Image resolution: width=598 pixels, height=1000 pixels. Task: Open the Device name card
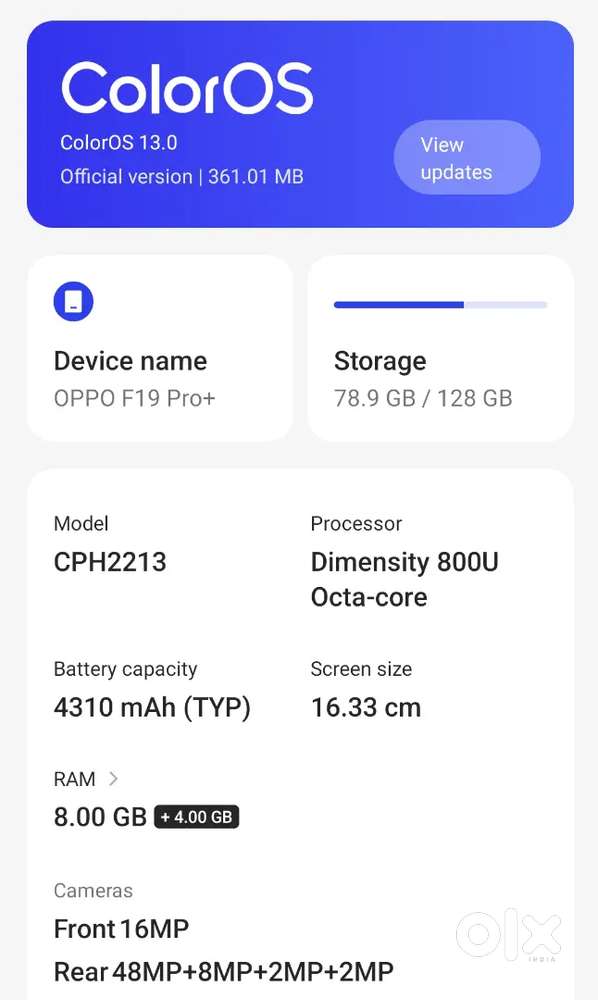160,348
